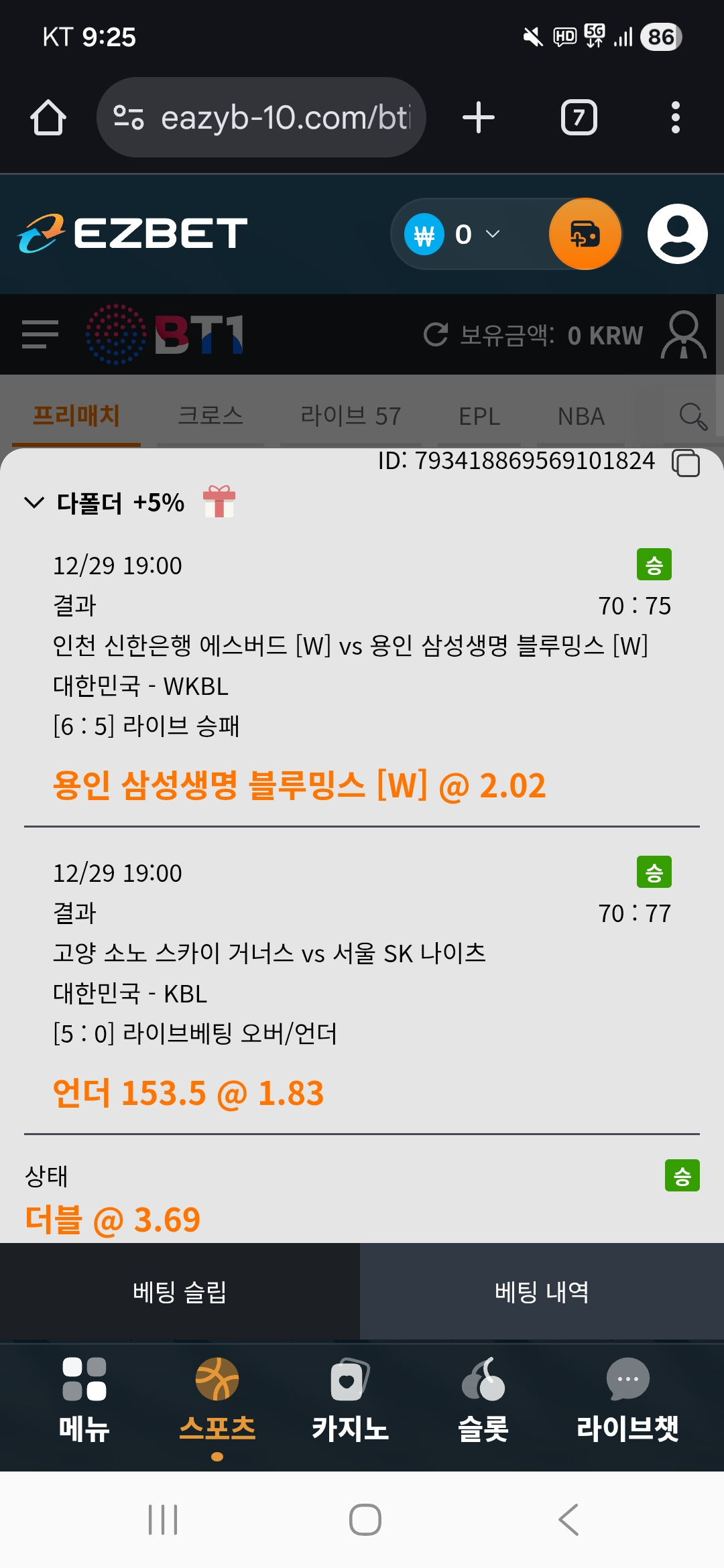Viewport: 724px width, 1568px height.
Task: Copy the bet ID number
Action: coord(686,463)
